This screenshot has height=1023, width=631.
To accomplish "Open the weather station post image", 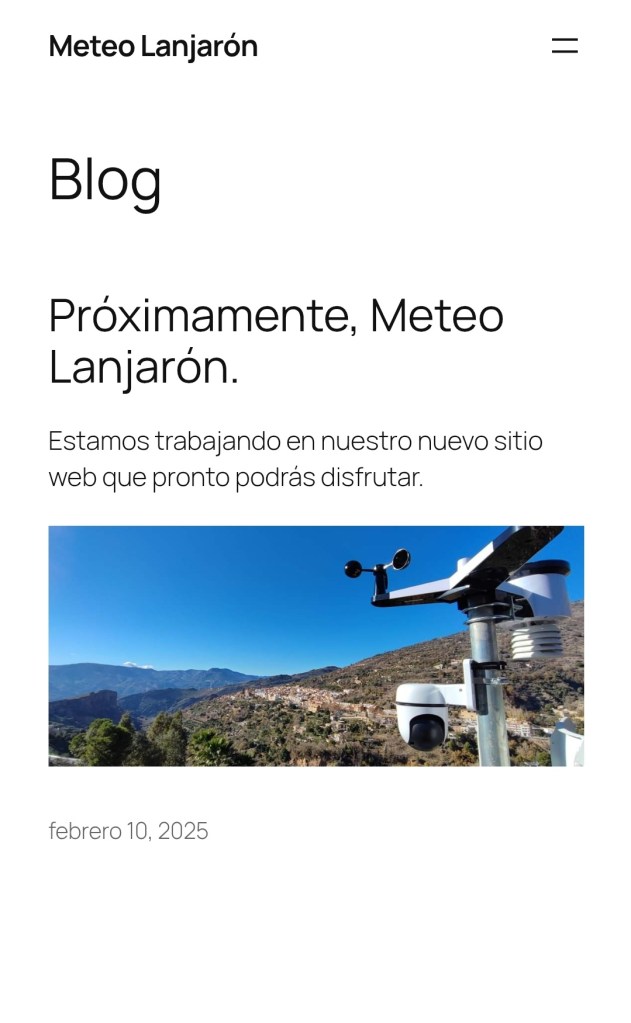I will point(315,646).
